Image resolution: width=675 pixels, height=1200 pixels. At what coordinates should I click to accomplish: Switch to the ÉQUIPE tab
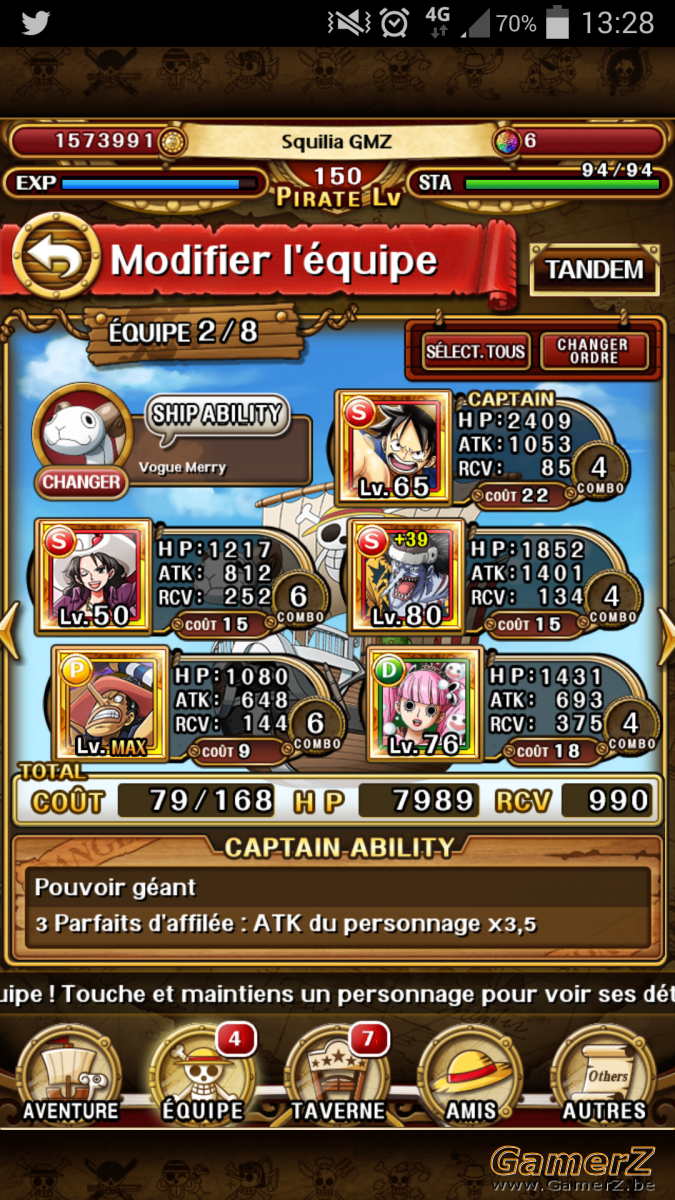(203, 1076)
